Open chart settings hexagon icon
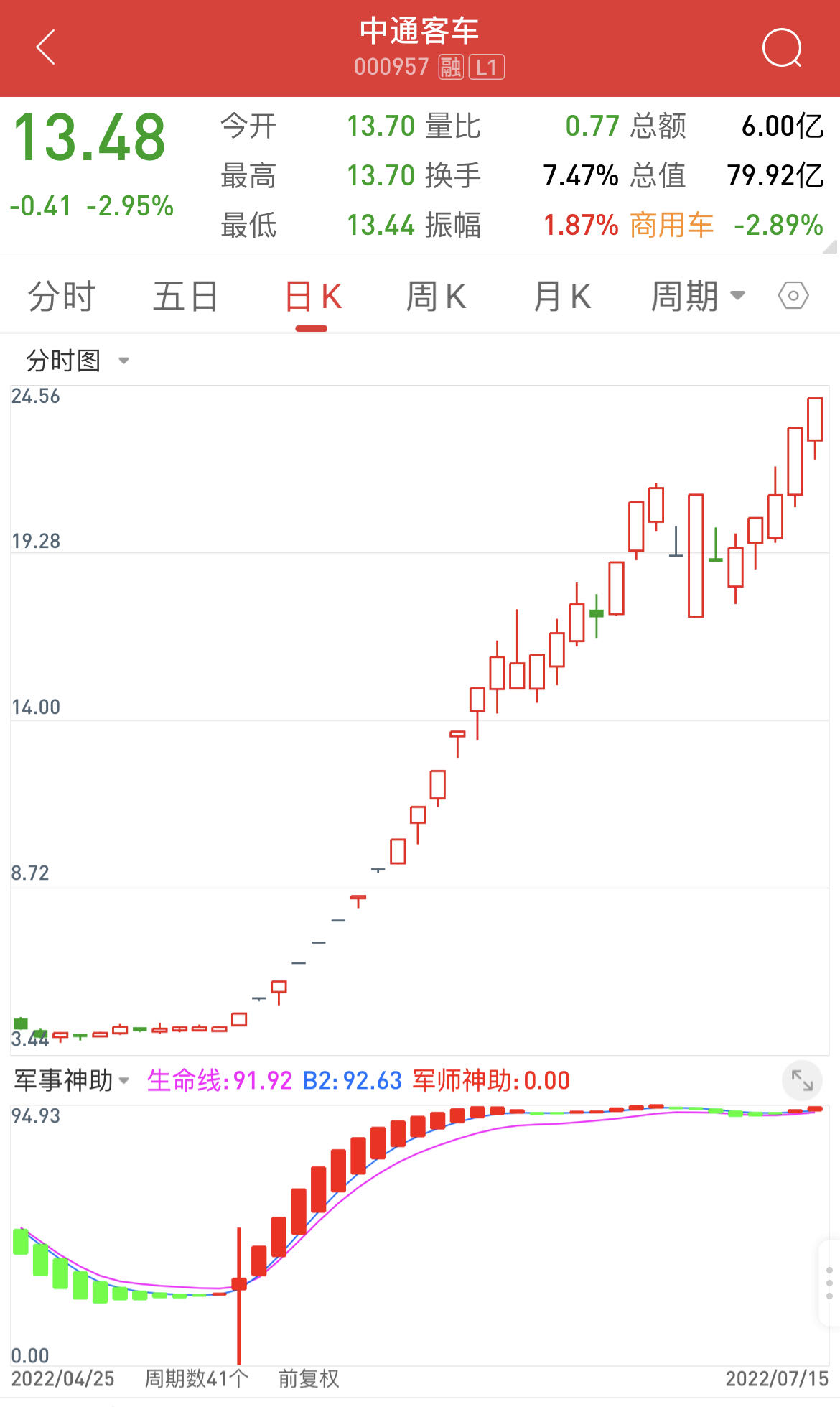 tap(793, 296)
